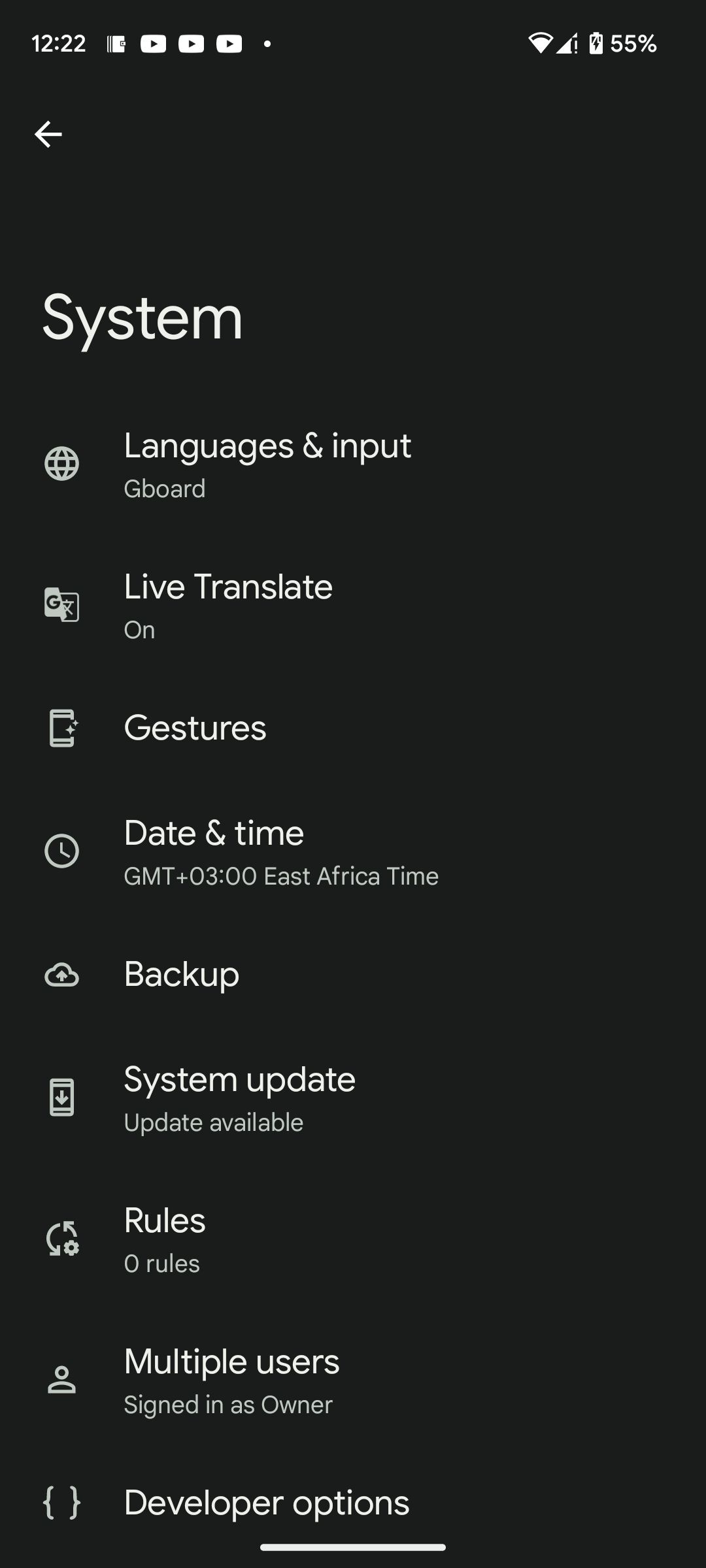The height and width of the screenshot is (1568, 706).
Task: Open Developer options
Action: click(x=268, y=1503)
